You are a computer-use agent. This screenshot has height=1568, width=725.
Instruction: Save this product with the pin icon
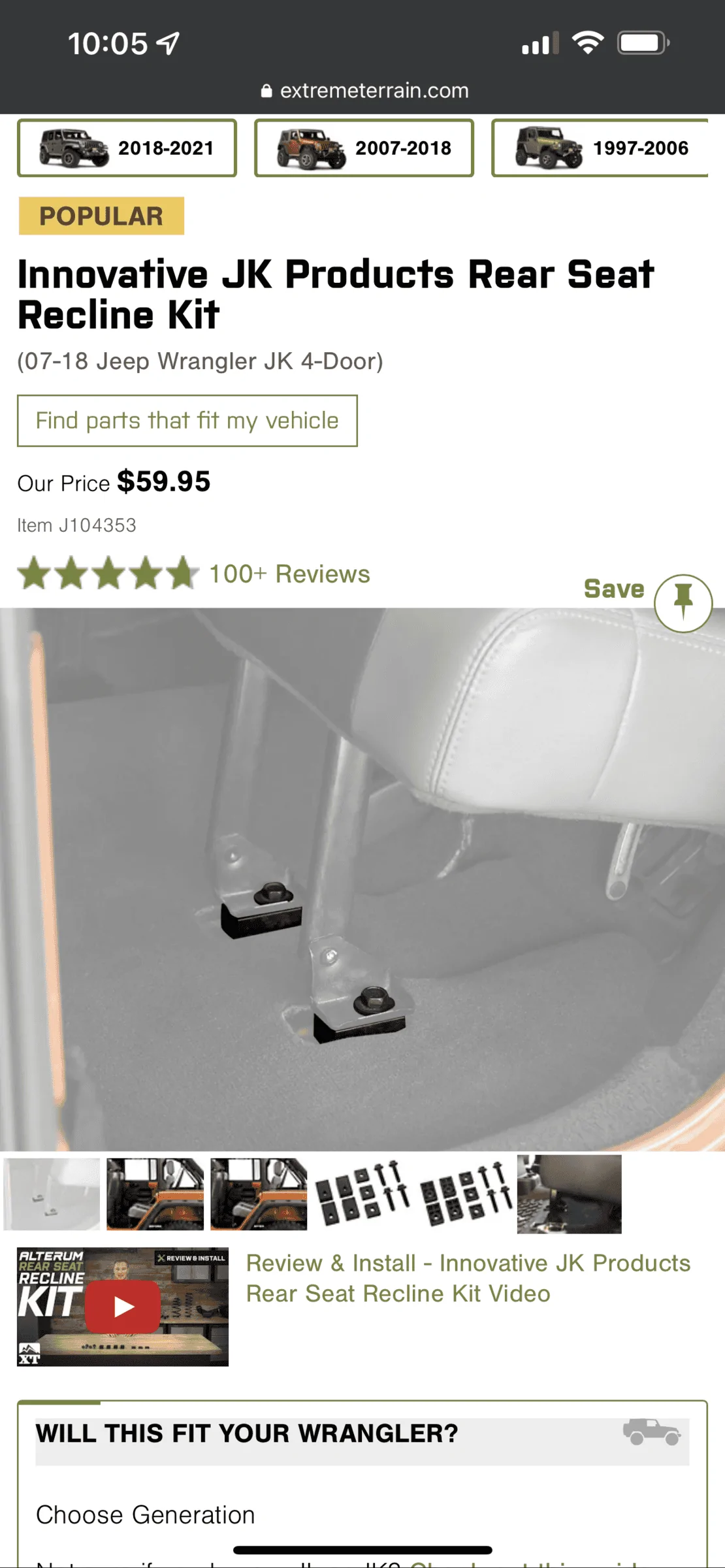pyautogui.click(x=683, y=602)
